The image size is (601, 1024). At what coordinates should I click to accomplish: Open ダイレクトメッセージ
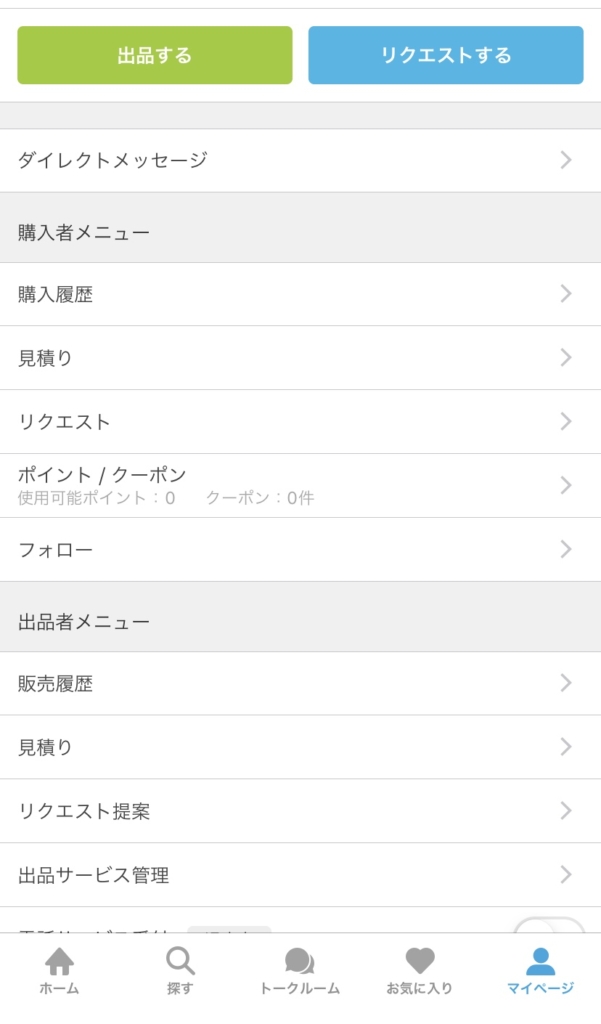click(300, 160)
